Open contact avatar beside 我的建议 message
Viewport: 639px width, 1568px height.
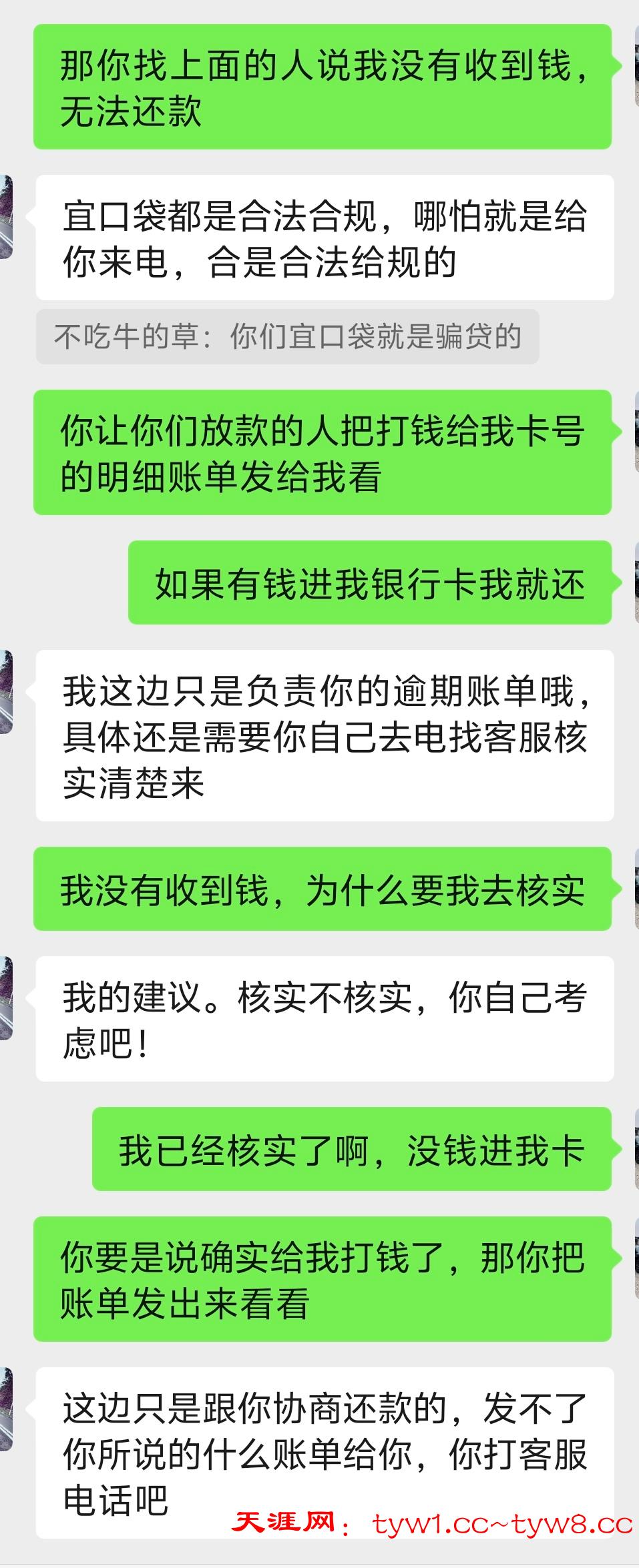pos(6,998)
